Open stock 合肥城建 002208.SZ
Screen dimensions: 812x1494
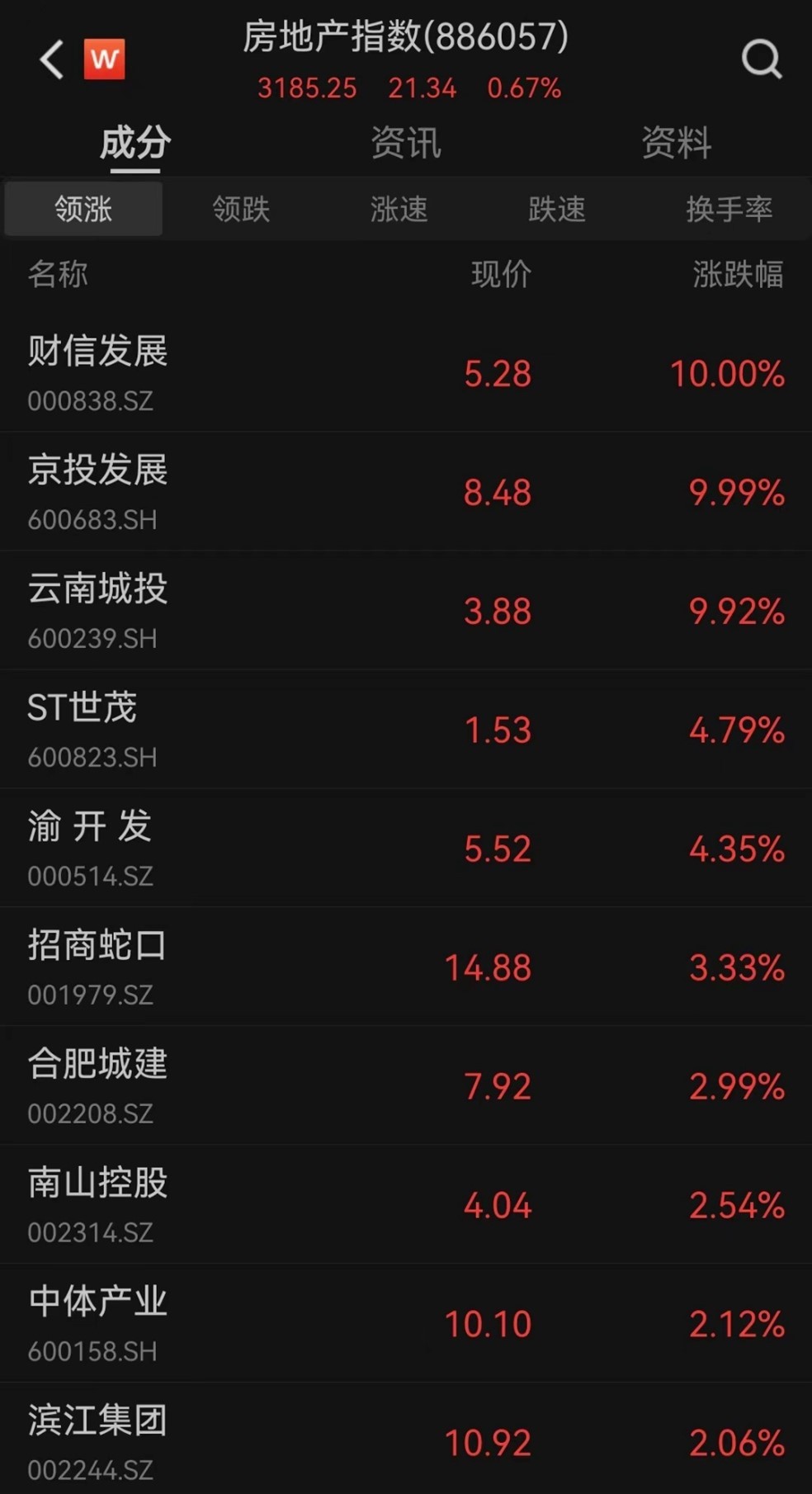pyautogui.click(x=97, y=1086)
